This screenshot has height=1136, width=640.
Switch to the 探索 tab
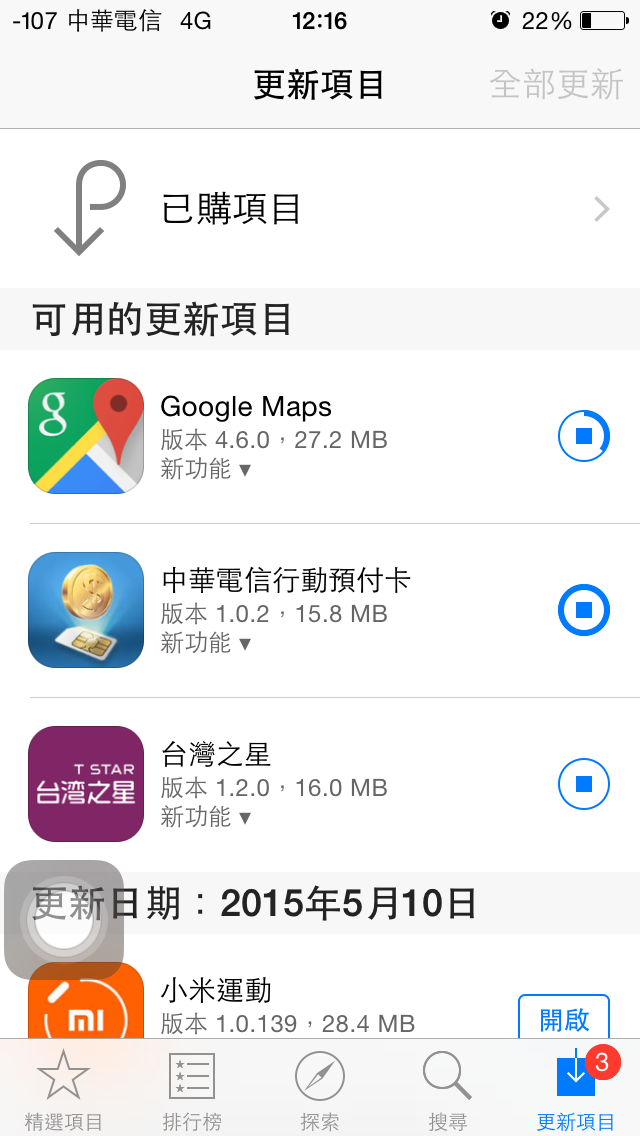(320, 1089)
